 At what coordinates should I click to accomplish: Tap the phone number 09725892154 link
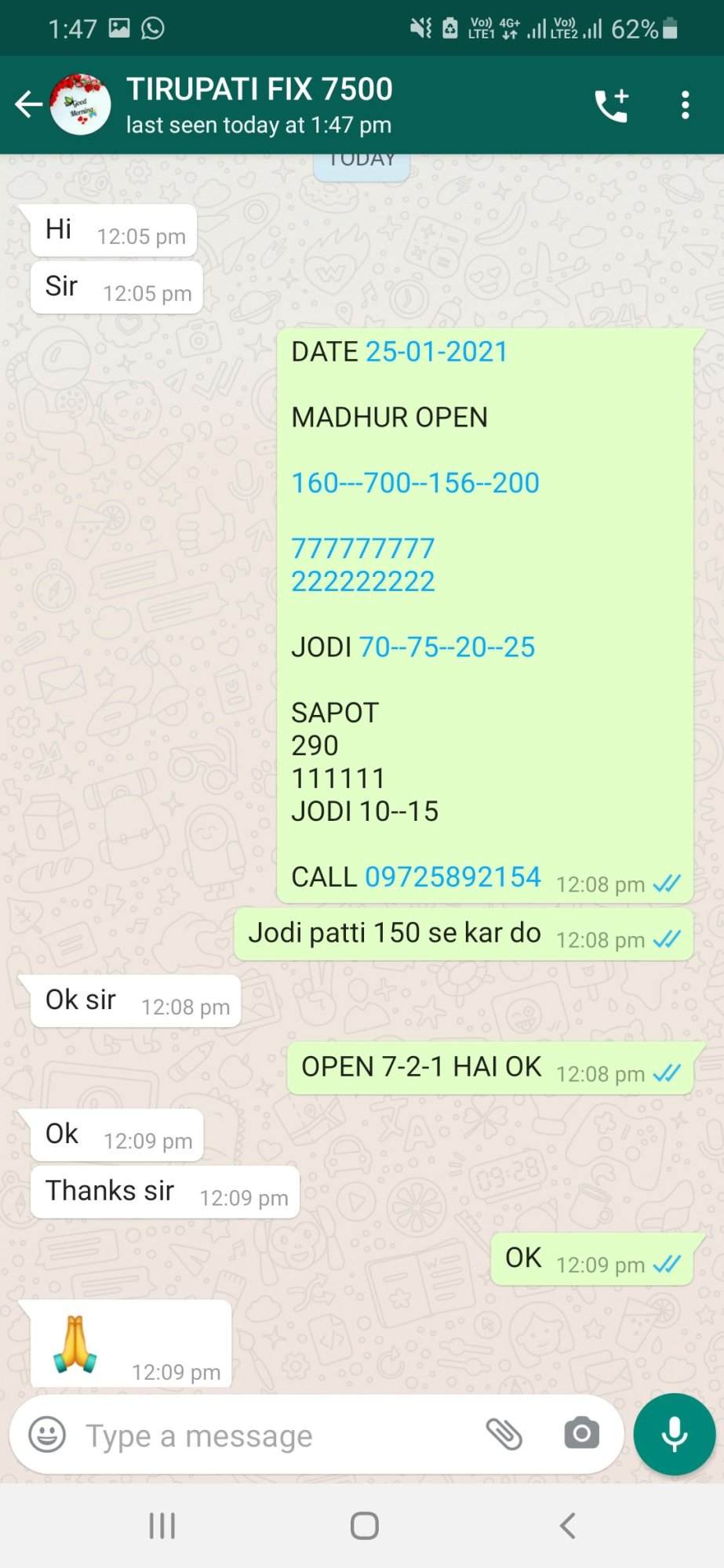[x=453, y=877]
